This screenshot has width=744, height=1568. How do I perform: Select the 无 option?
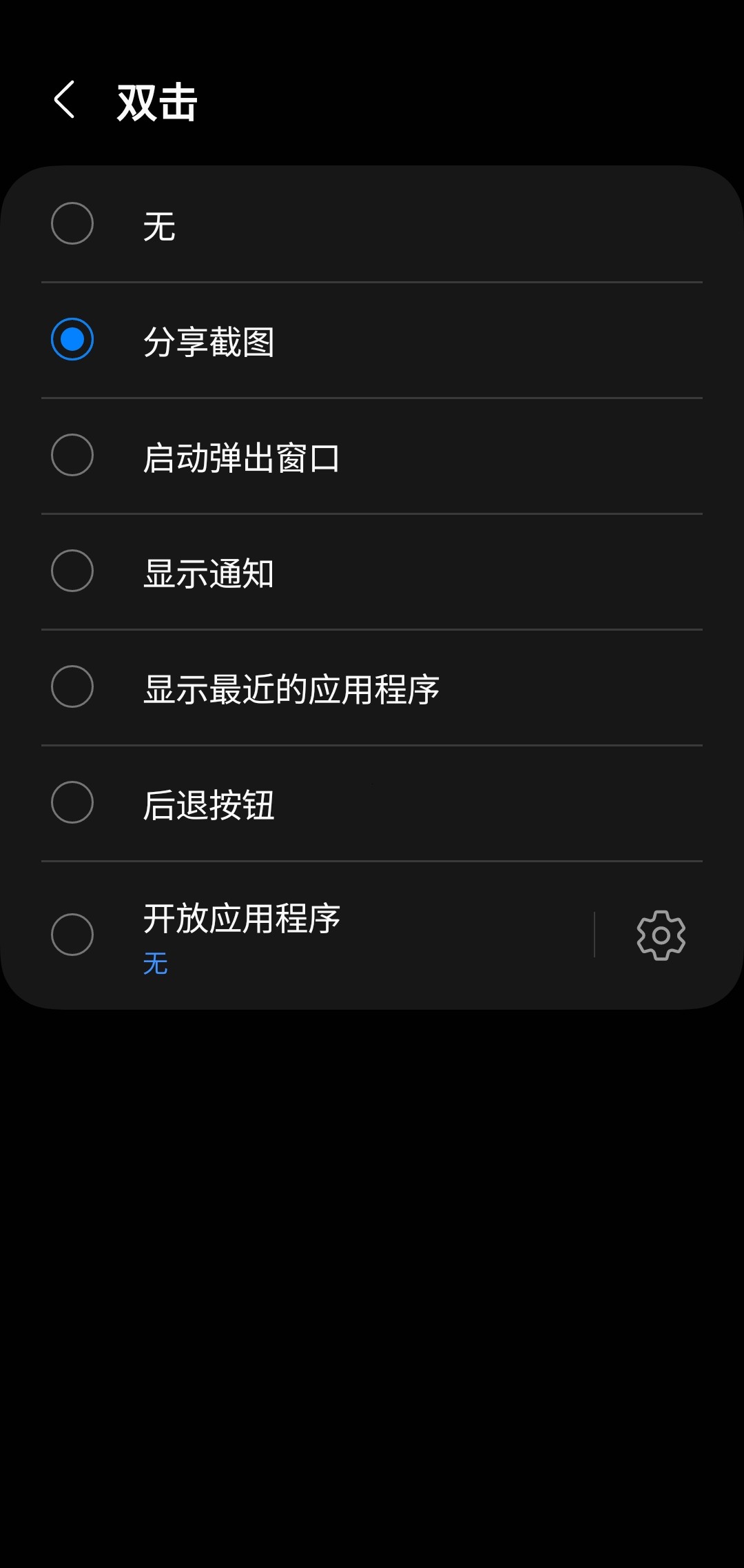click(276, 223)
